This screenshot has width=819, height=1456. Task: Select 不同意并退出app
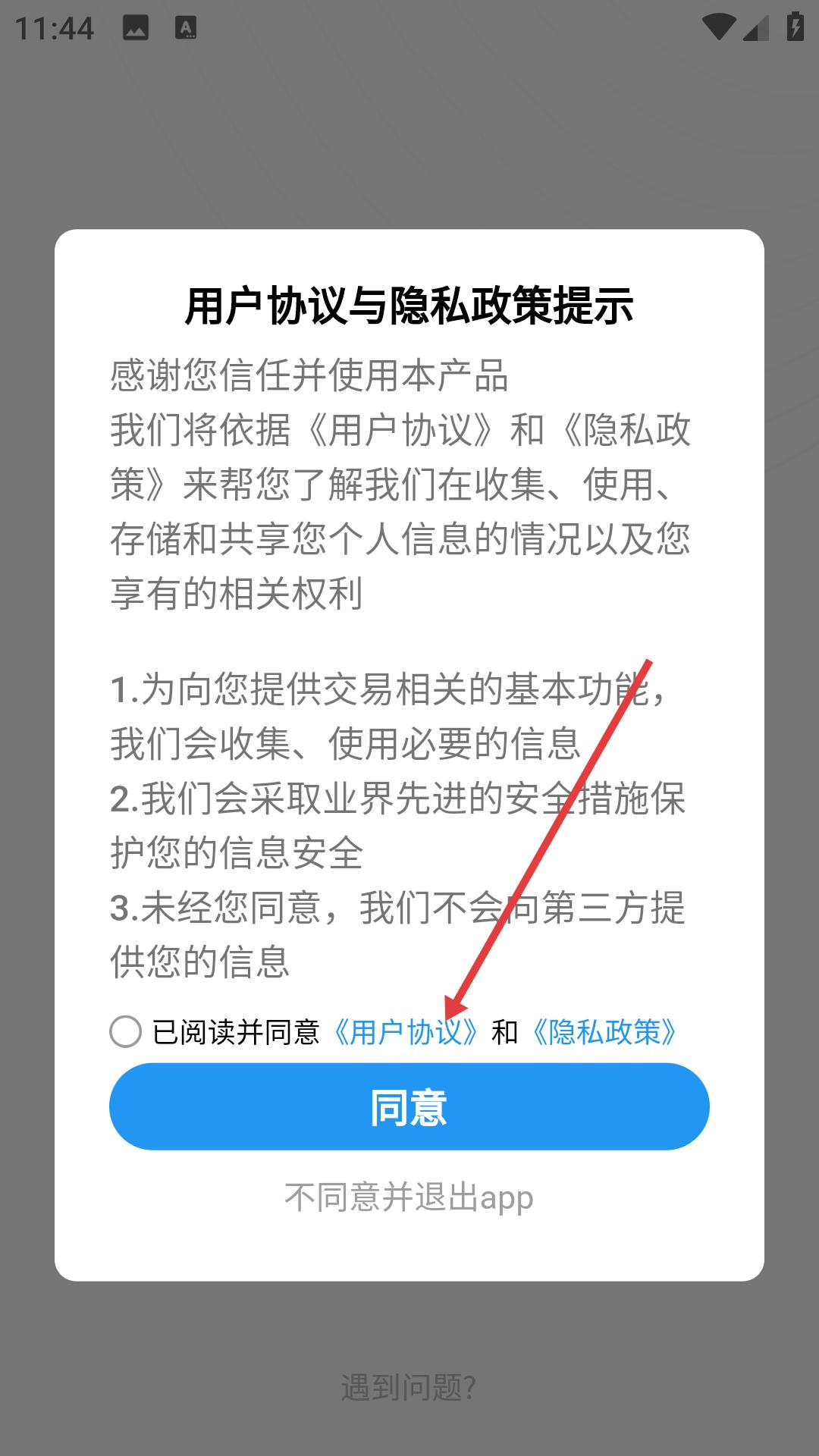point(409,1197)
